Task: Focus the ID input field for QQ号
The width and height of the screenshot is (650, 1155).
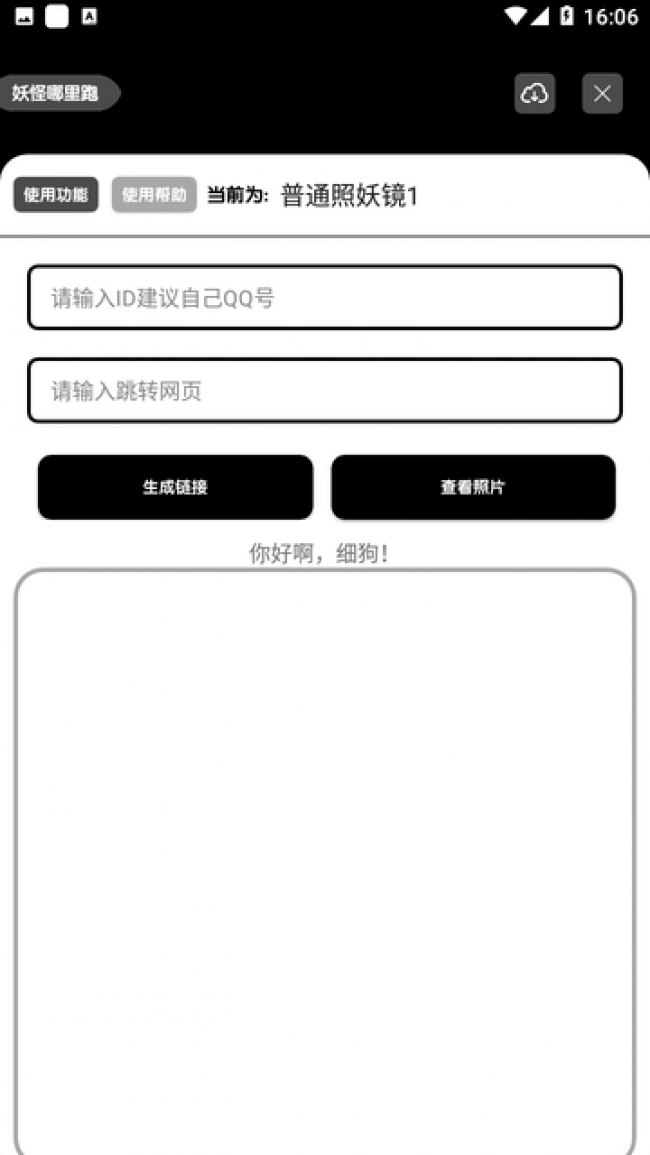Action: tap(325, 298)
